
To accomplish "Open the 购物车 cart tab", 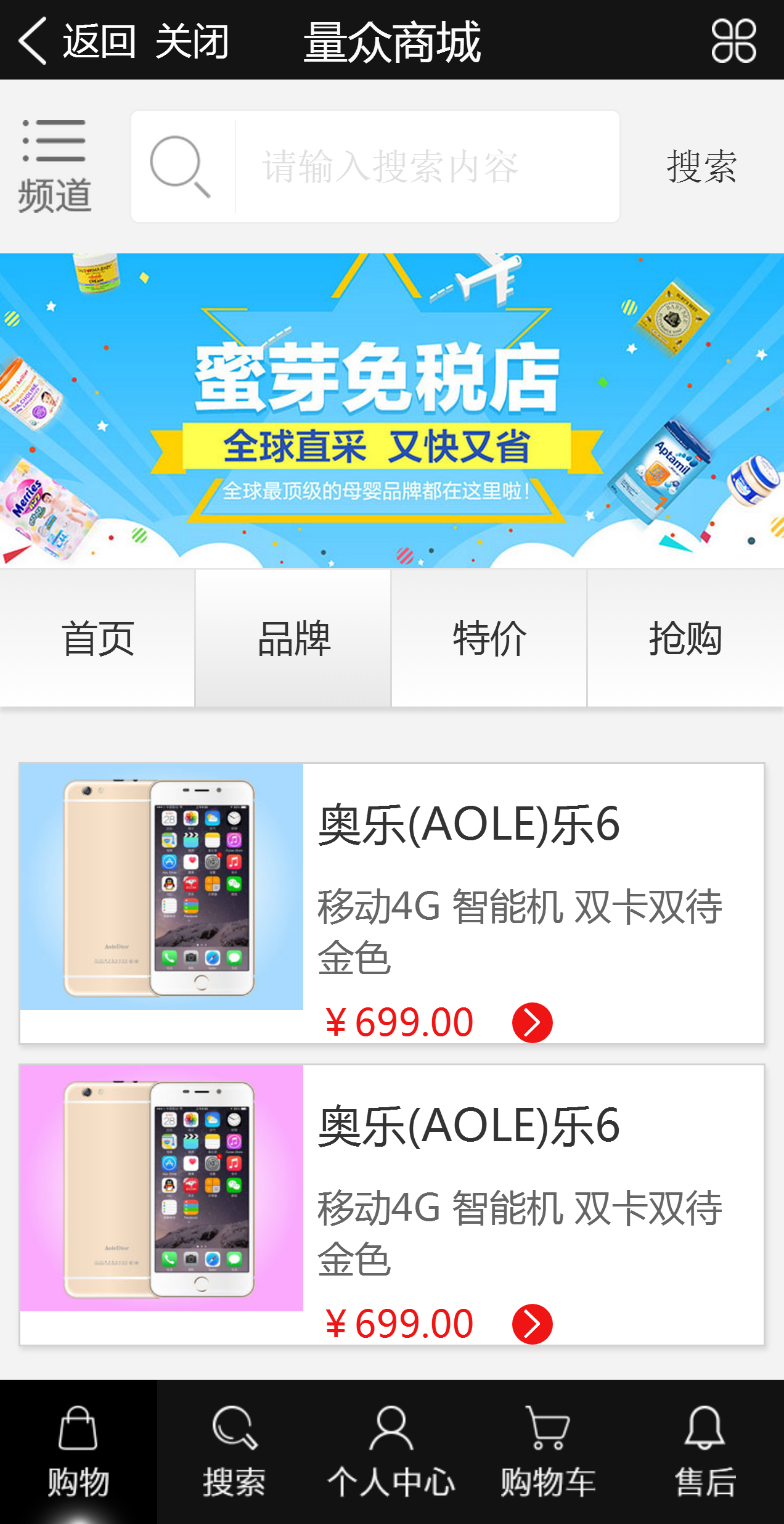I will point(548,1452).
